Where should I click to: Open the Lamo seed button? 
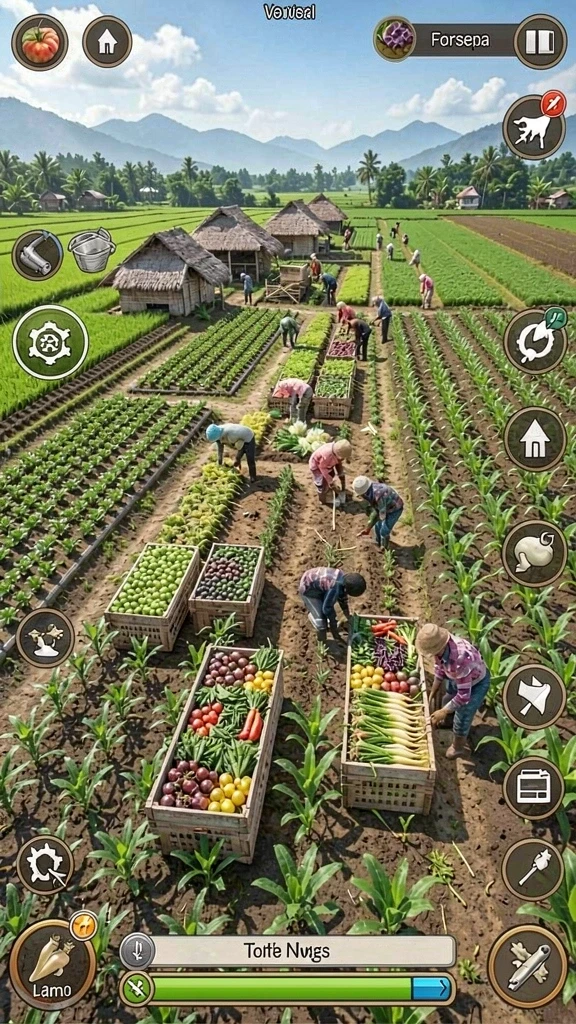coord(53,963)
